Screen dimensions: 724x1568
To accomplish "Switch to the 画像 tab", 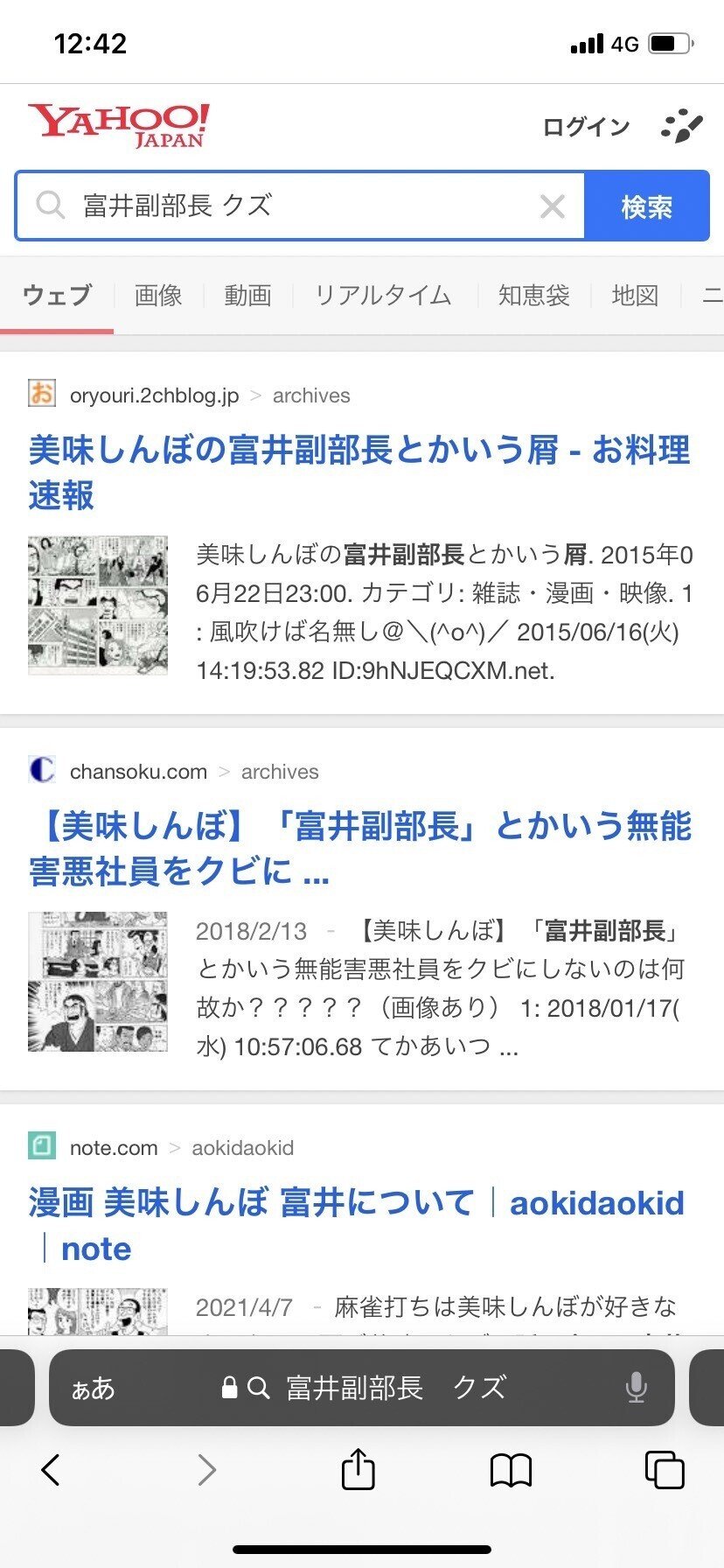I will (x=158, y=296).
